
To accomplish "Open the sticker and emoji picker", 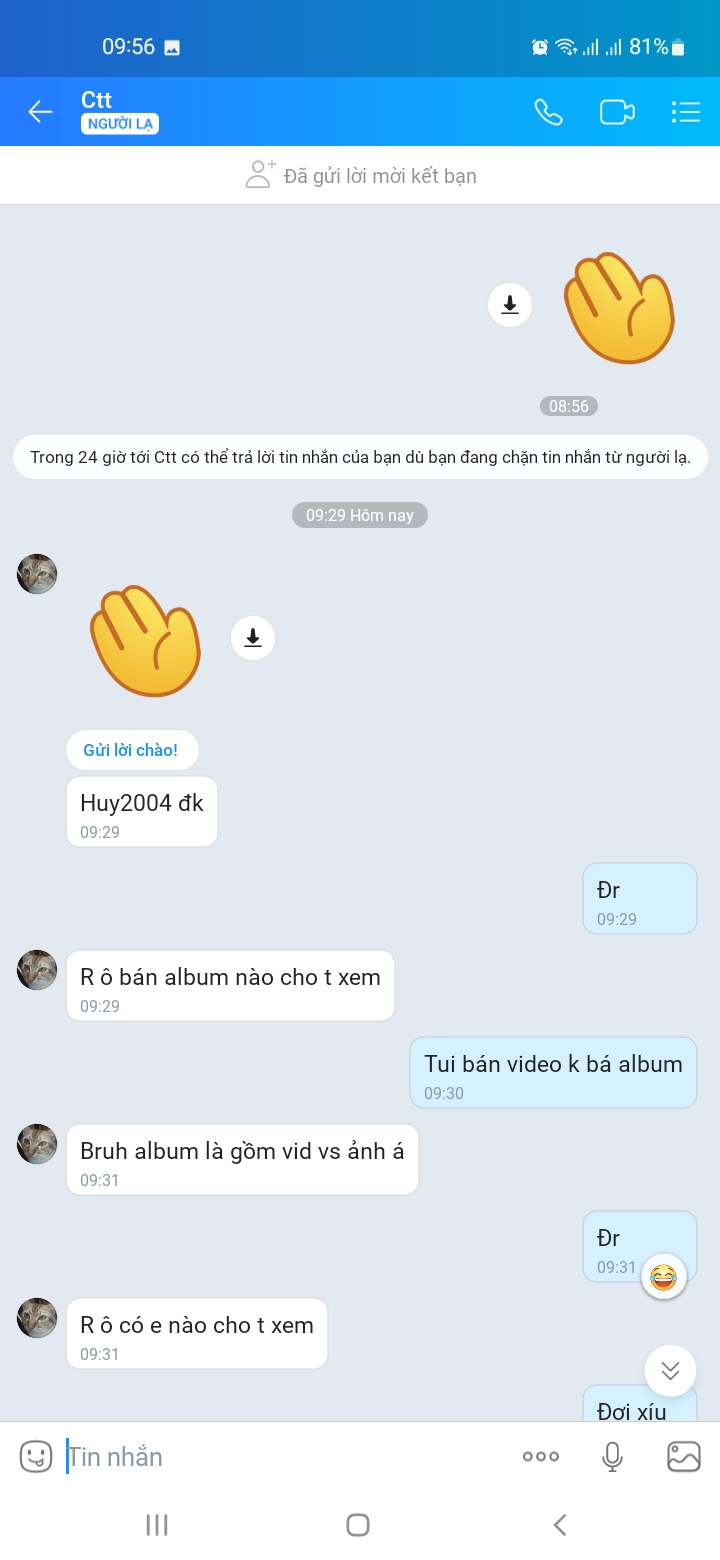I will click(x=36, y=1456).
